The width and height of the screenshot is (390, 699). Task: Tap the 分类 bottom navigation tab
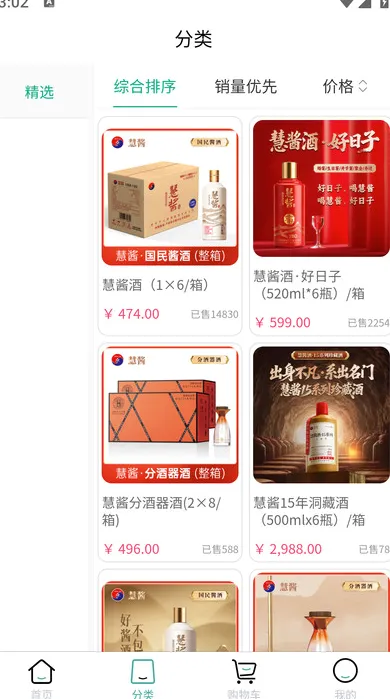coord(143,678)
